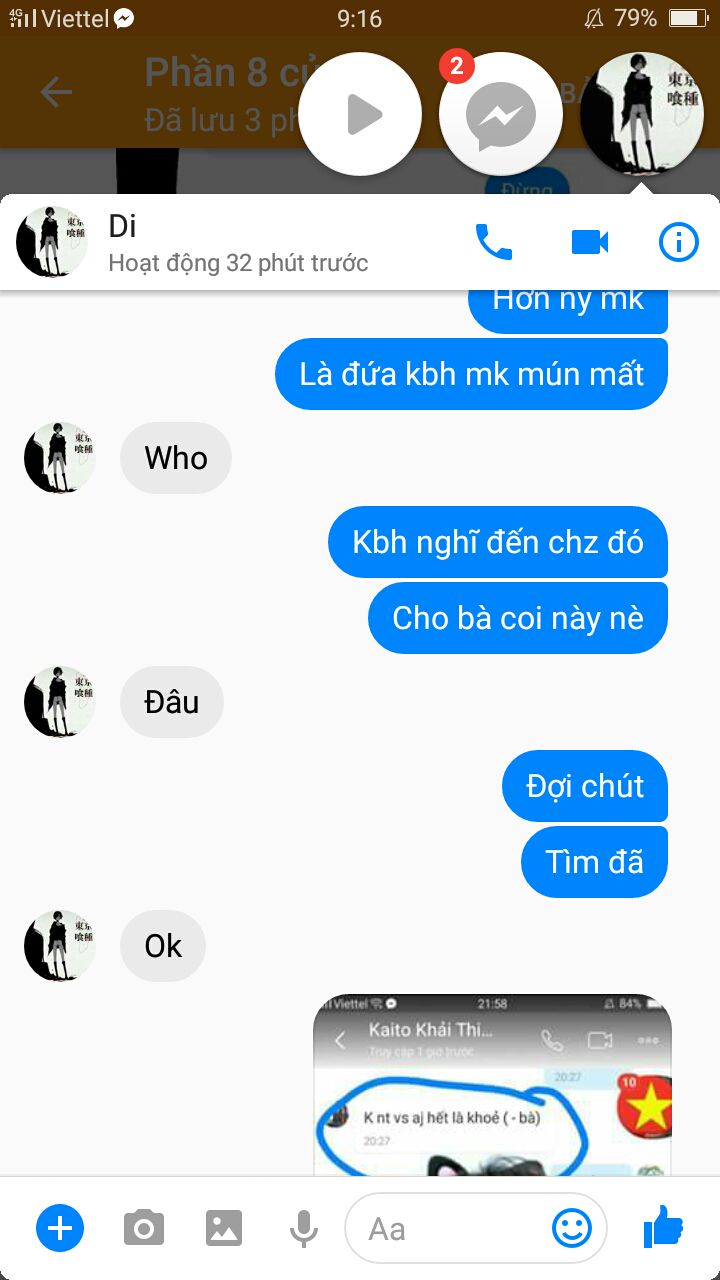Start a voice call with Di

[x=493, y=242]
